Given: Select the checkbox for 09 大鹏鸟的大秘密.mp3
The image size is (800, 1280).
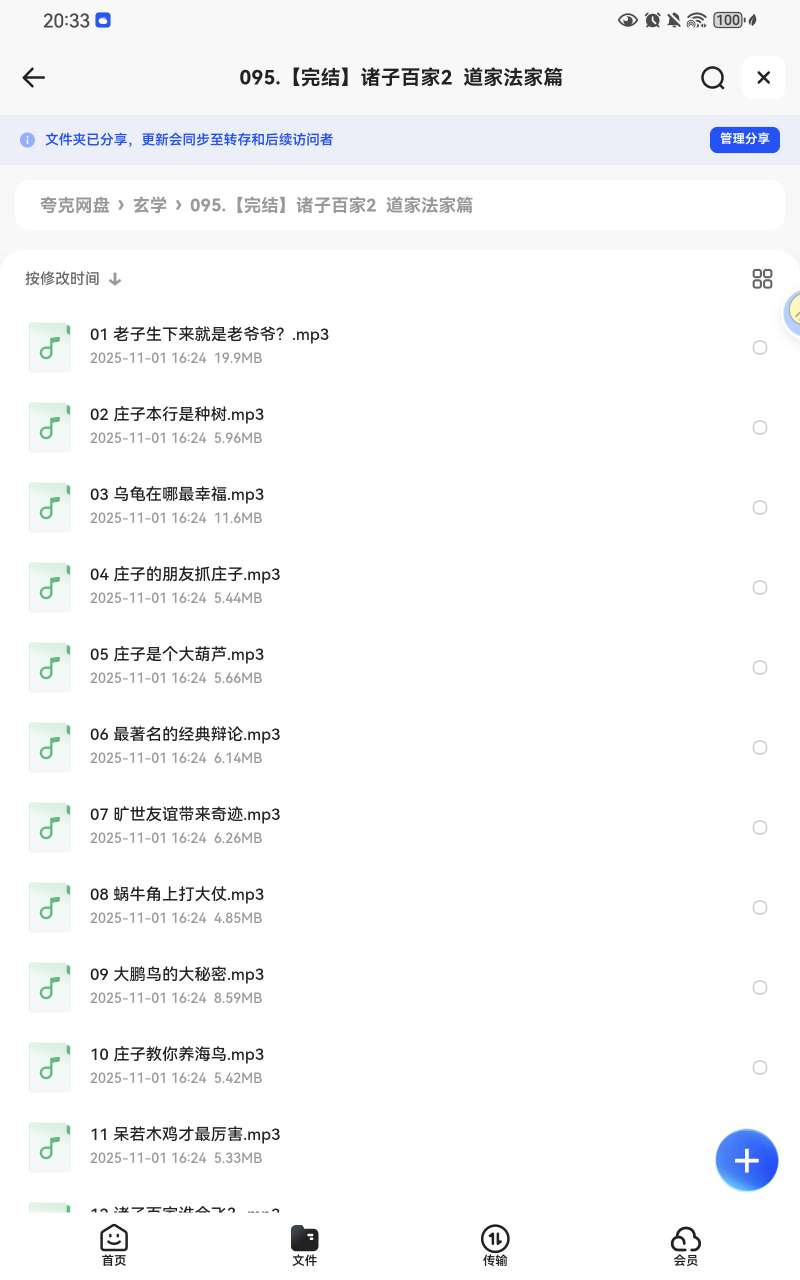Looking at the screenshot, I should tap(760, 987).
